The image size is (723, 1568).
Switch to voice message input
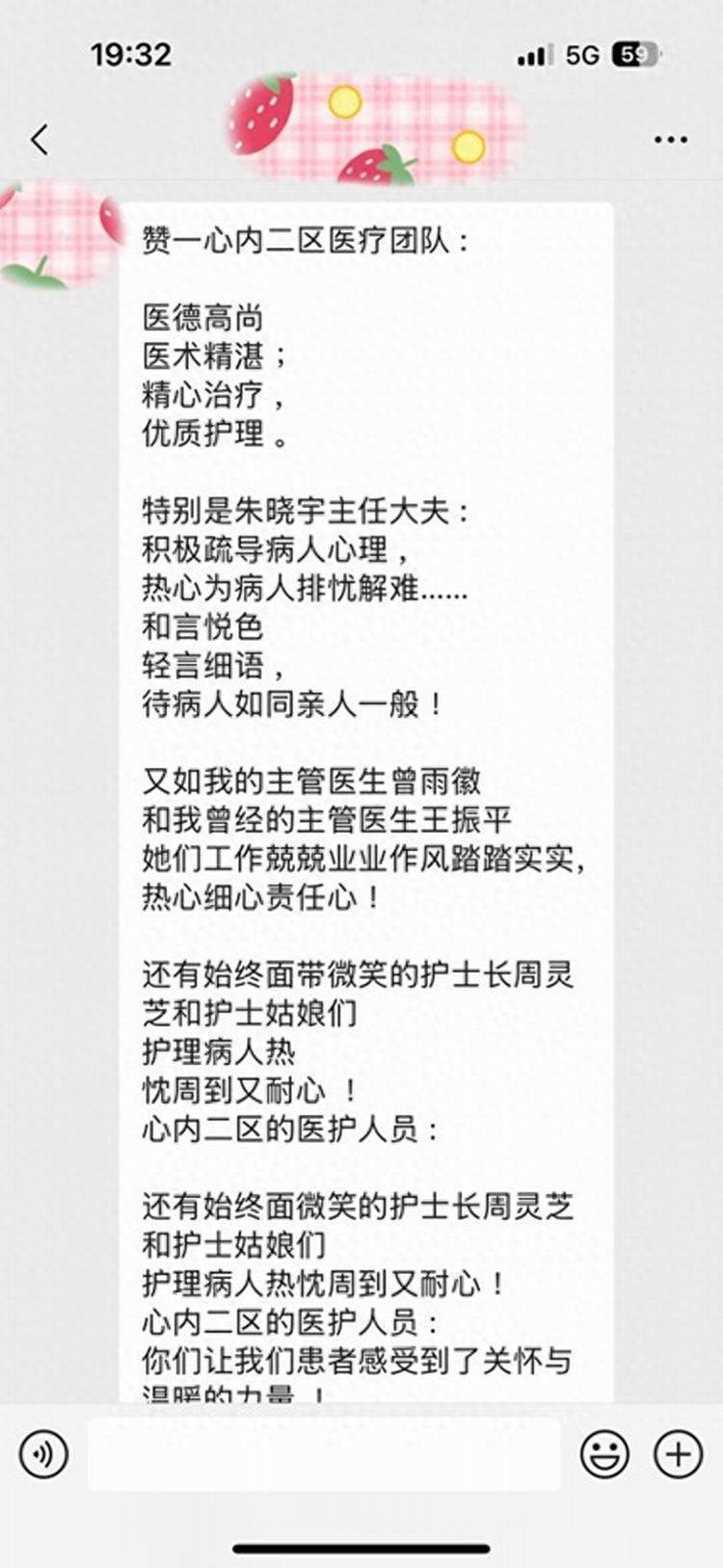tap(43, 1453)
